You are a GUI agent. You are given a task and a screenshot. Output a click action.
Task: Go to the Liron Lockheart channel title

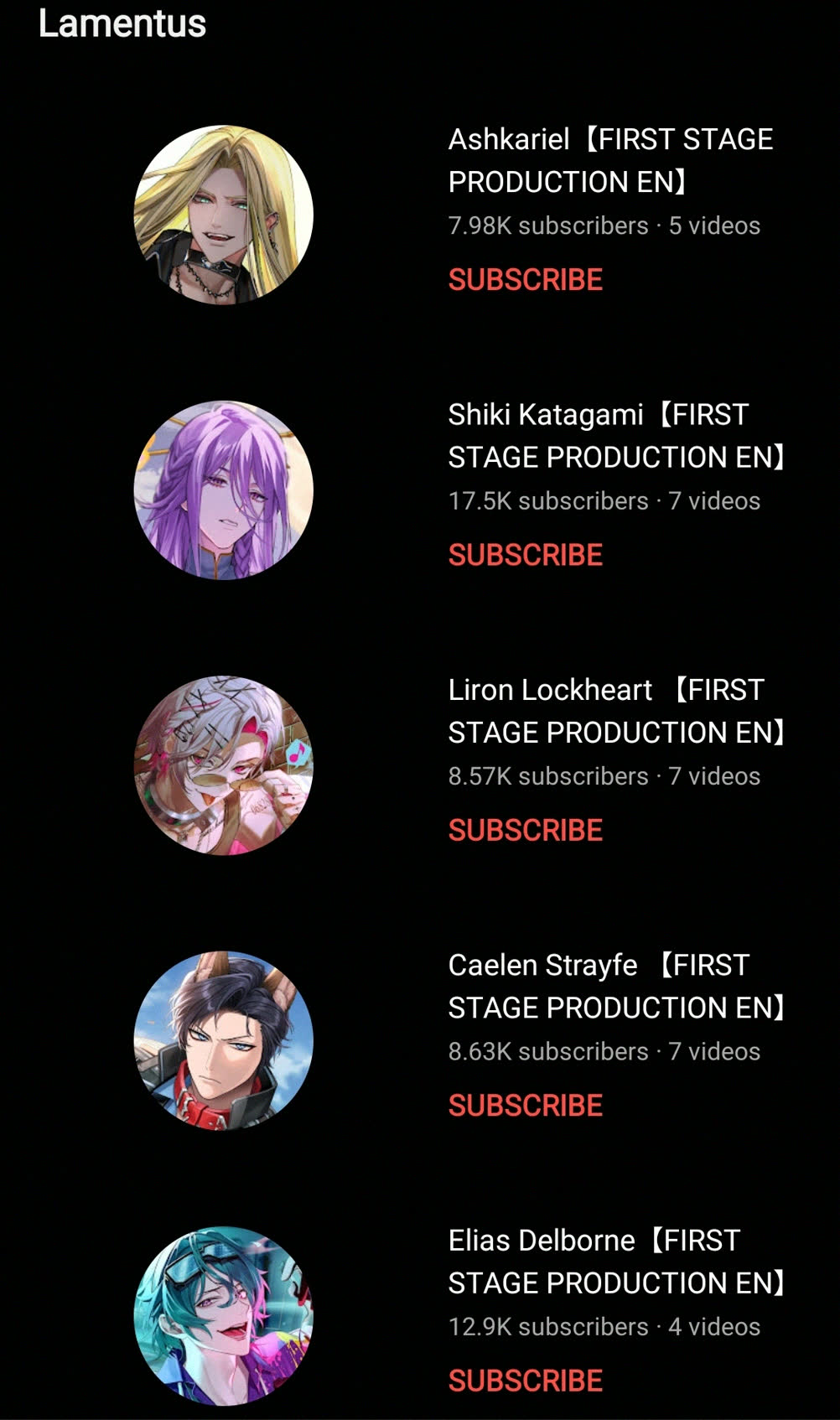[x=614, y=711]
